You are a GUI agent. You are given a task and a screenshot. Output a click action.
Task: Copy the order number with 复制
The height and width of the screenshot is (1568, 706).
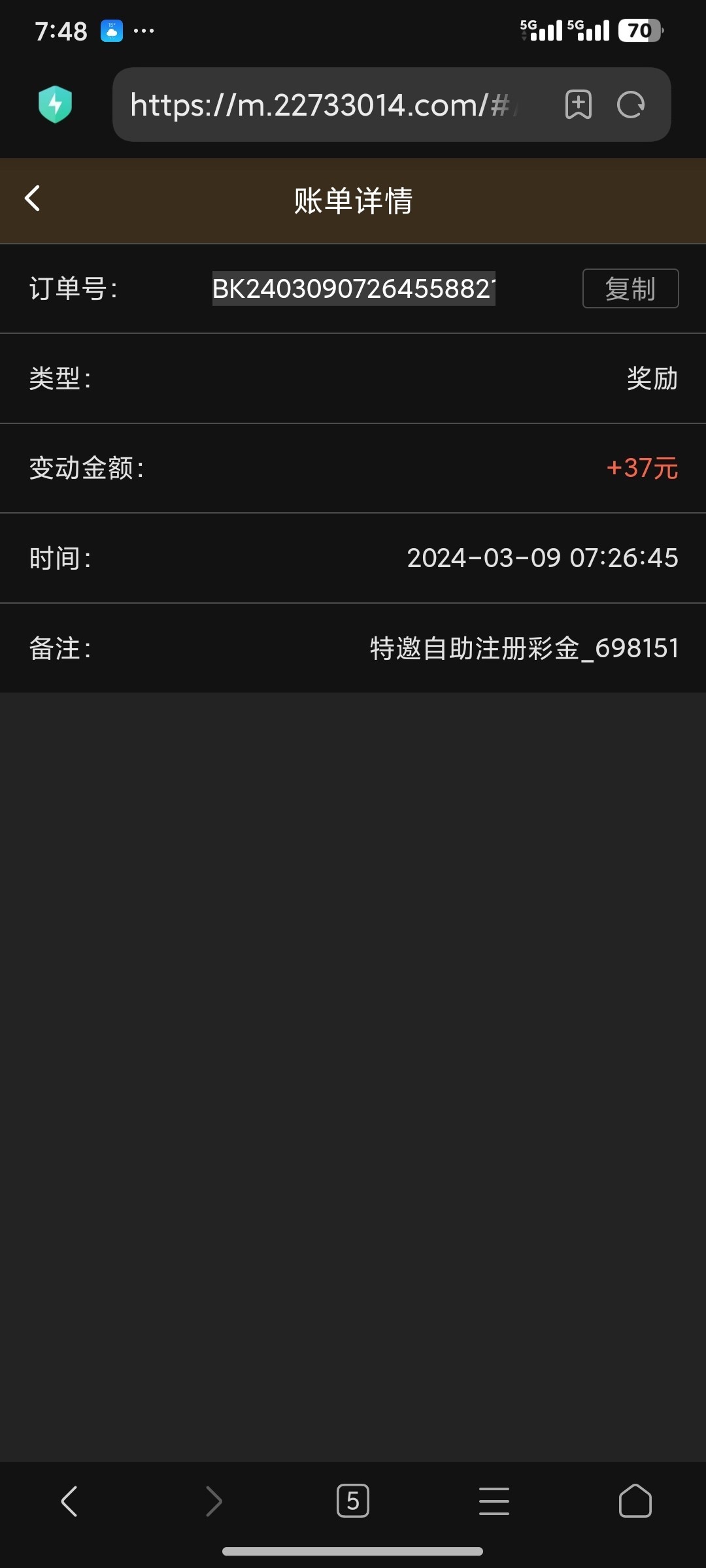630,289
